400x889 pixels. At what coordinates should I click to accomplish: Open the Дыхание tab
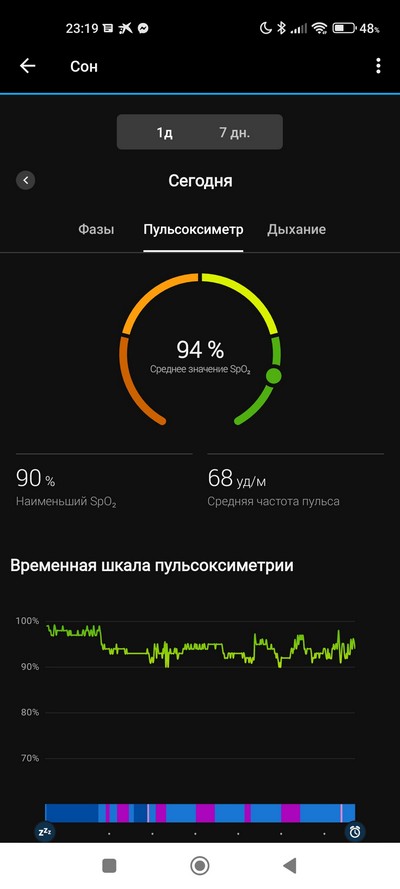coord(296,230)
